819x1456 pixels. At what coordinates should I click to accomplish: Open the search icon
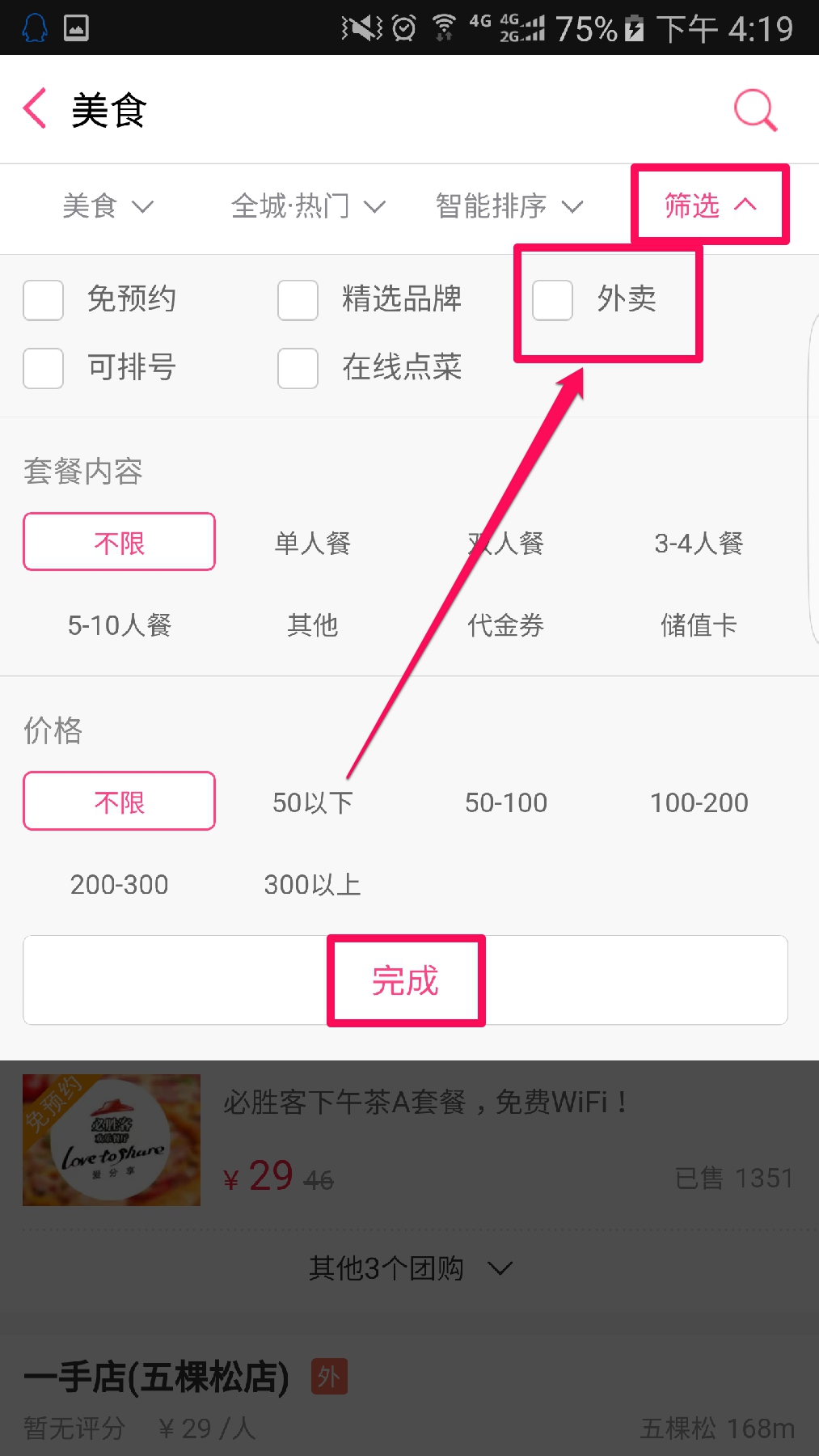[x=755, y=109]
